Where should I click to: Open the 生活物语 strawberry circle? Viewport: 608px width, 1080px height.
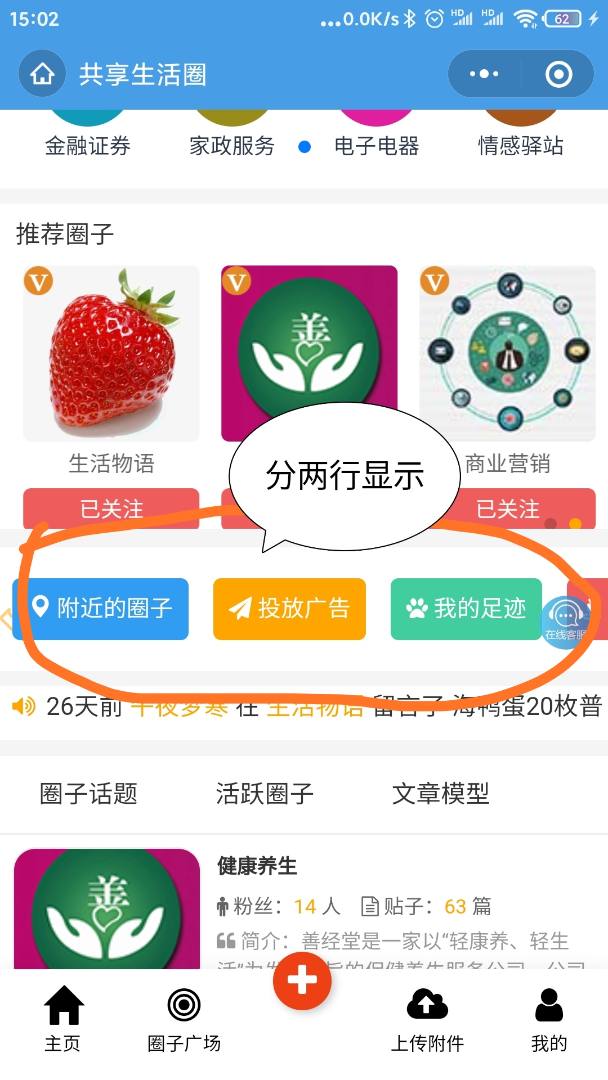tap(111, 355)
